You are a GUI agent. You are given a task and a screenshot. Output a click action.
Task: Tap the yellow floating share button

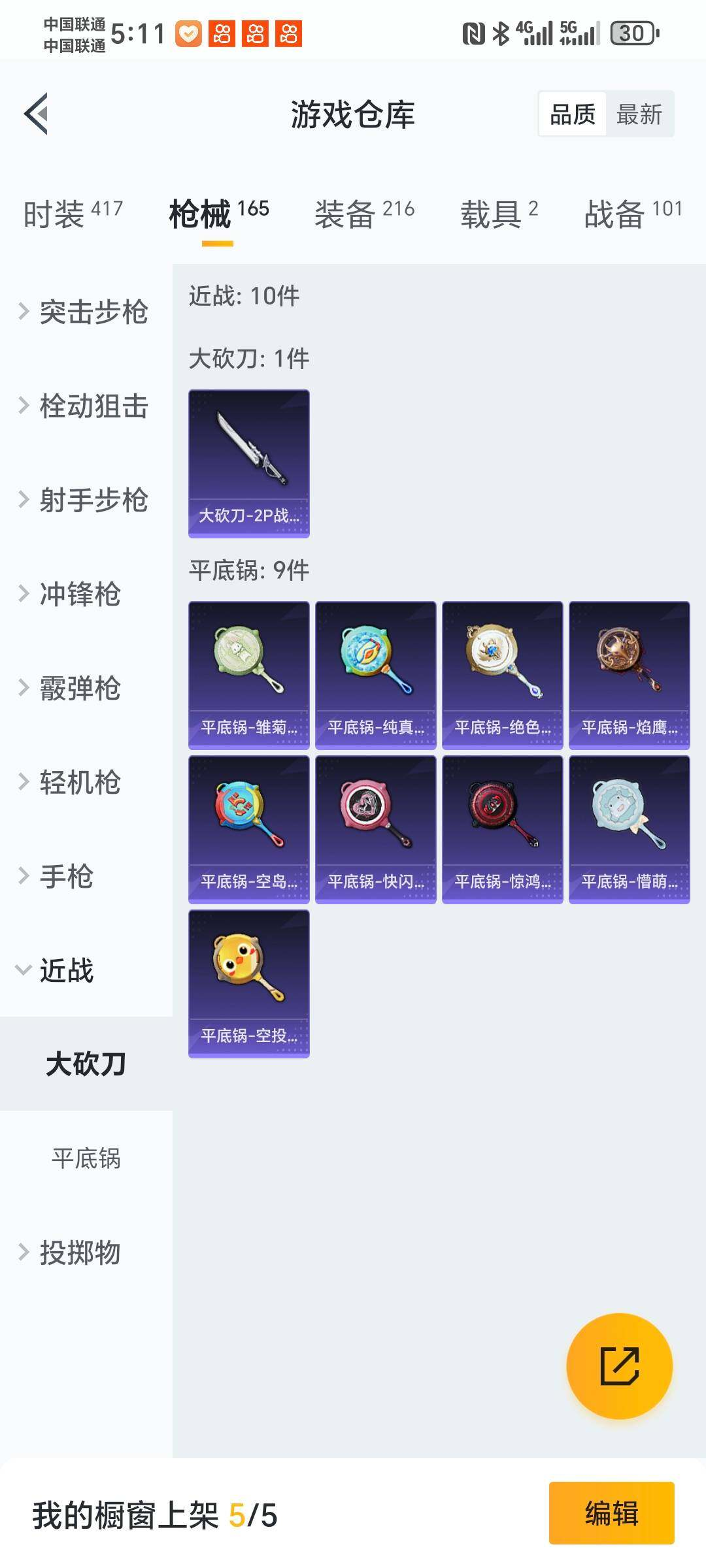point(619,1365)
